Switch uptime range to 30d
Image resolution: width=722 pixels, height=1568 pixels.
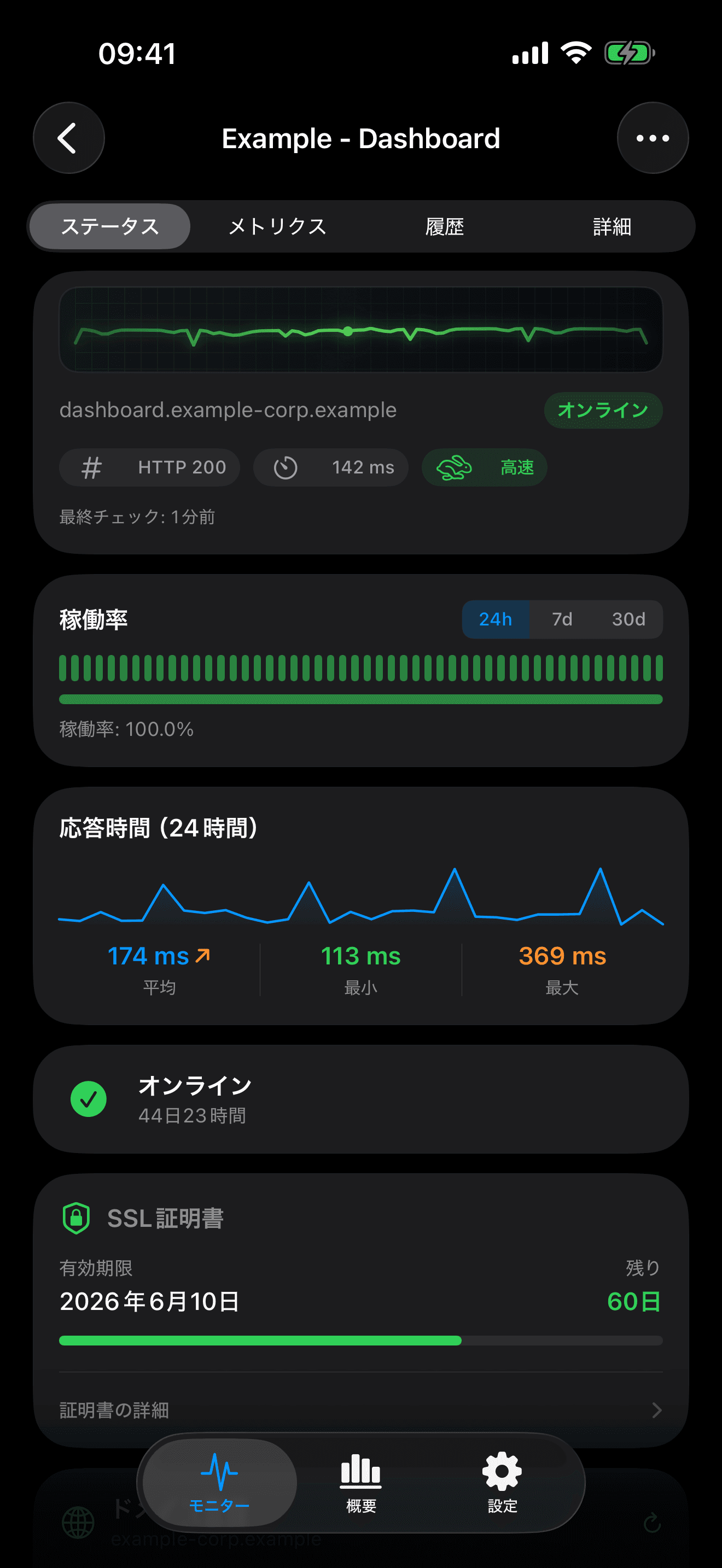[628, 619]
